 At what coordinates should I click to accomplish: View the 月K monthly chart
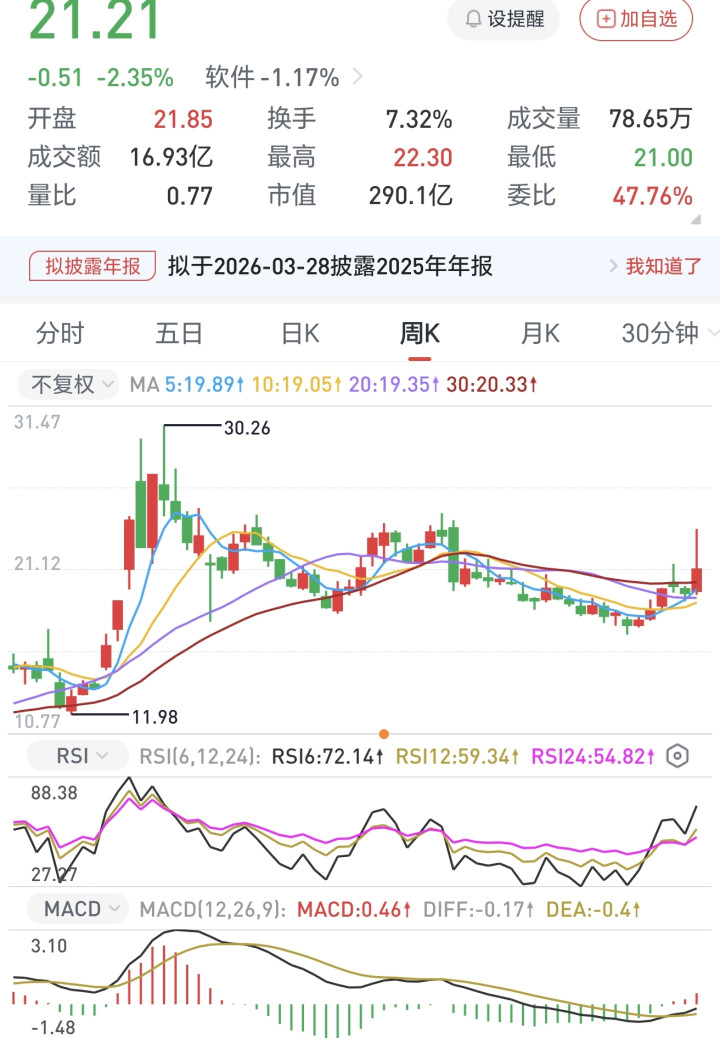540,333
